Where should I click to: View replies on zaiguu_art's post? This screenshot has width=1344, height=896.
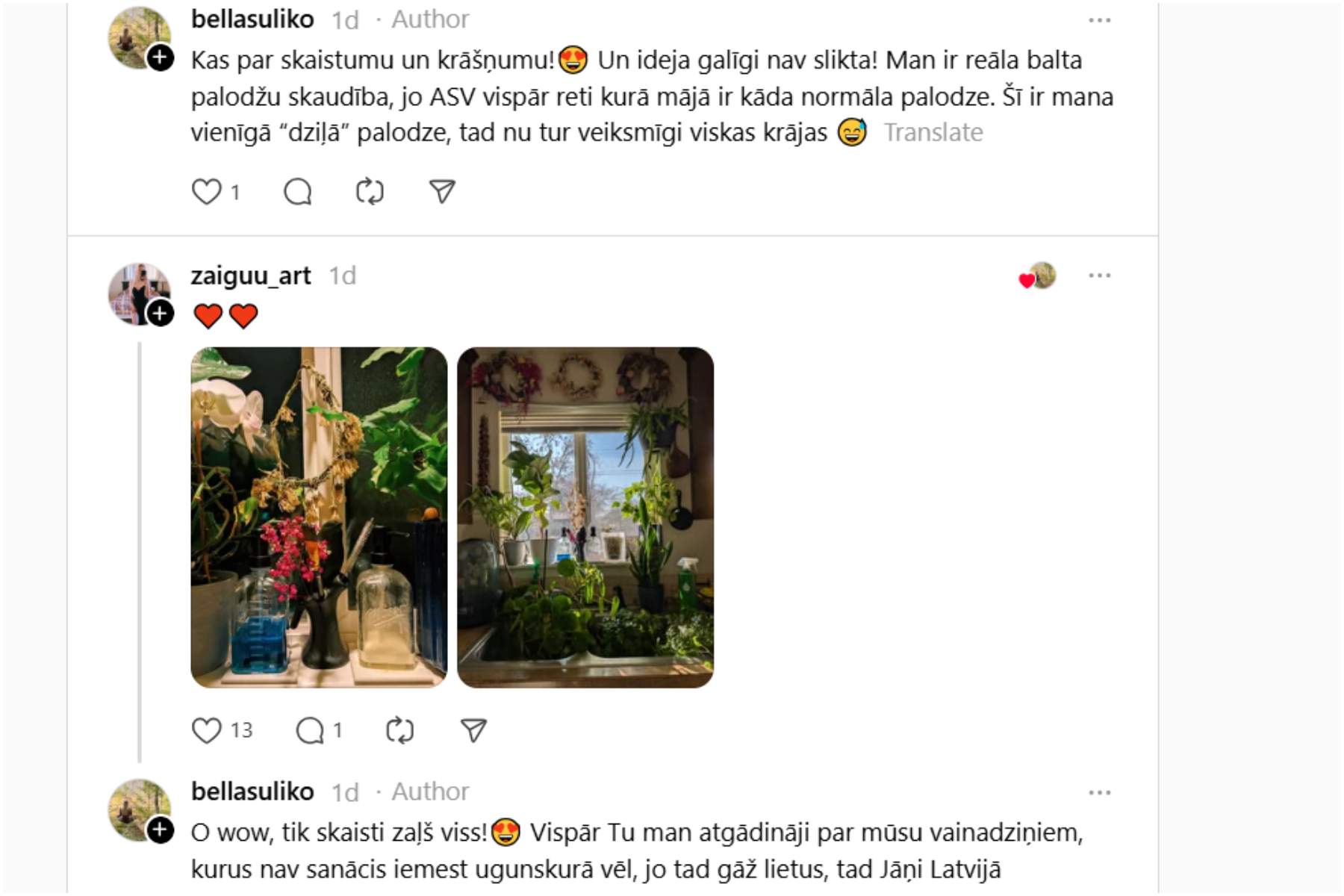point(310,730)
